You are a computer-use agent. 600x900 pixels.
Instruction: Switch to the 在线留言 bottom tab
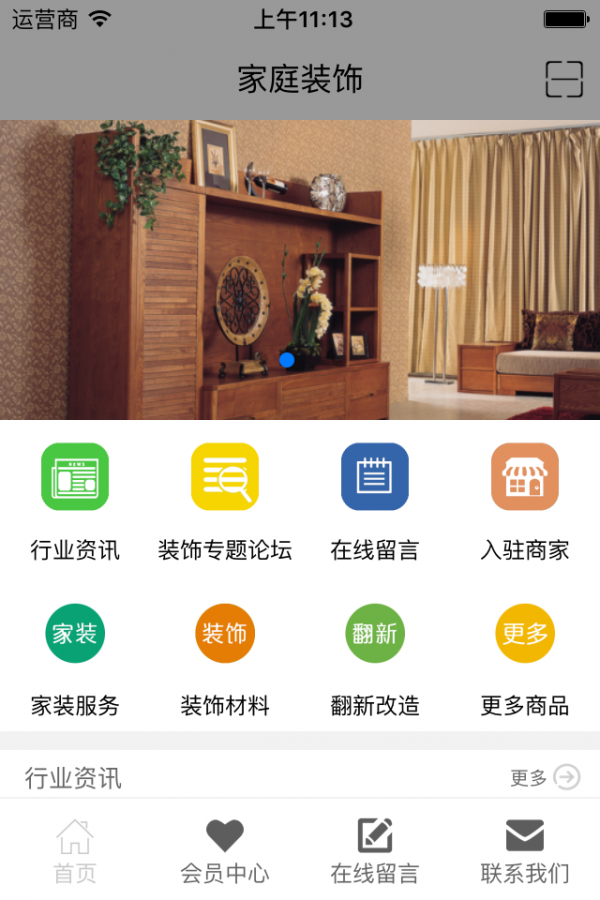point(375,850)
